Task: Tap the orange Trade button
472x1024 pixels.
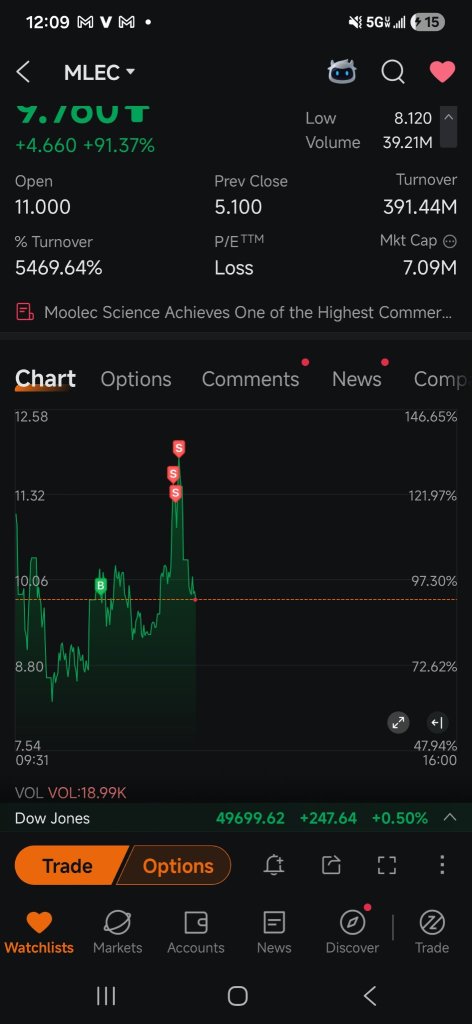Action: pos(68,866)
